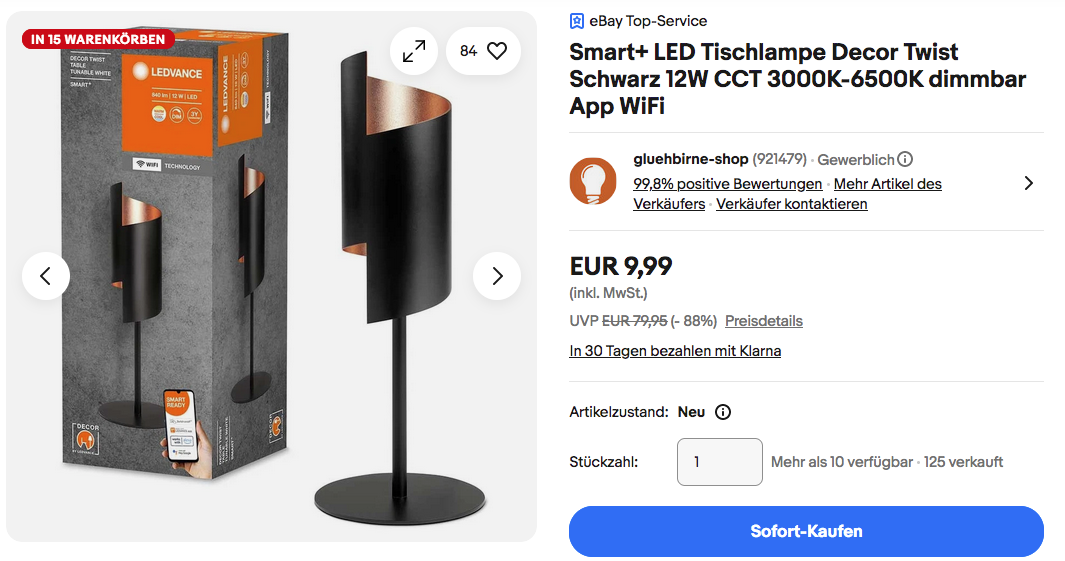Image resolution: width=1065 pixels, height=561 pixels.
Task: Show info icon next to Gewerblich
Action: pos(905,159)
